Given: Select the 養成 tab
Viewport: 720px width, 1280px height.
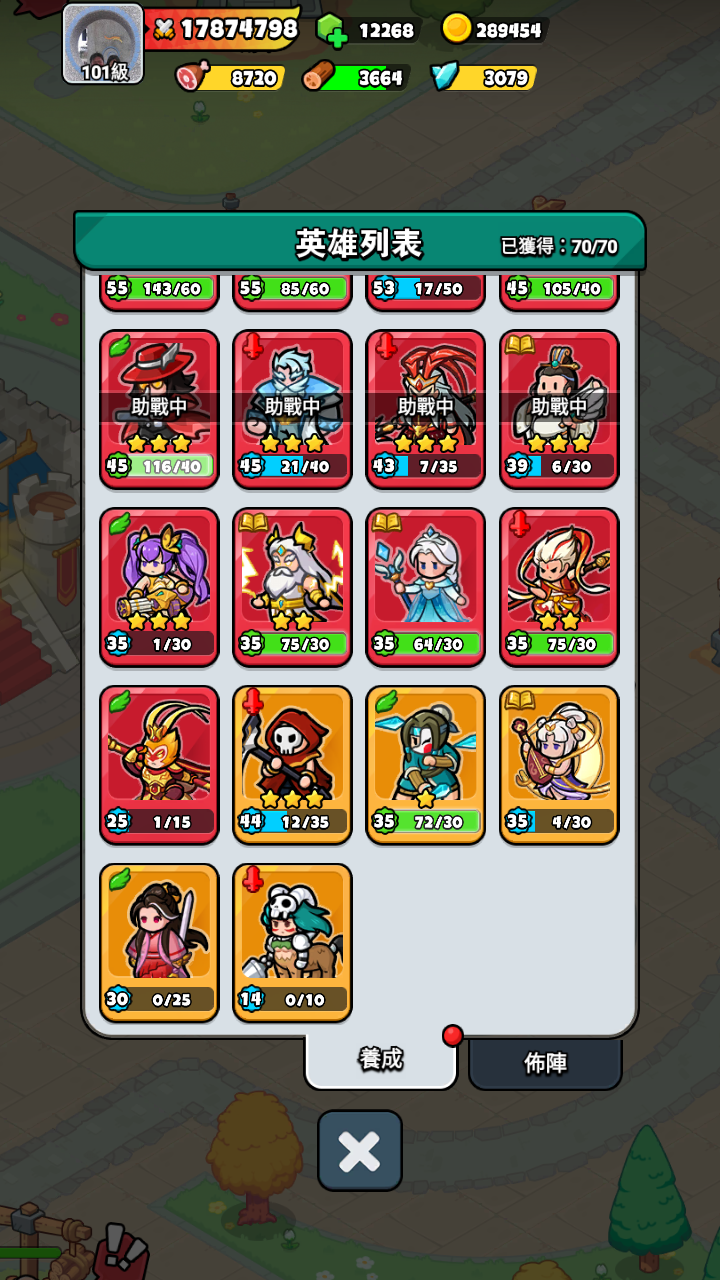Looking at the screenshot, I should point(381,1059).
